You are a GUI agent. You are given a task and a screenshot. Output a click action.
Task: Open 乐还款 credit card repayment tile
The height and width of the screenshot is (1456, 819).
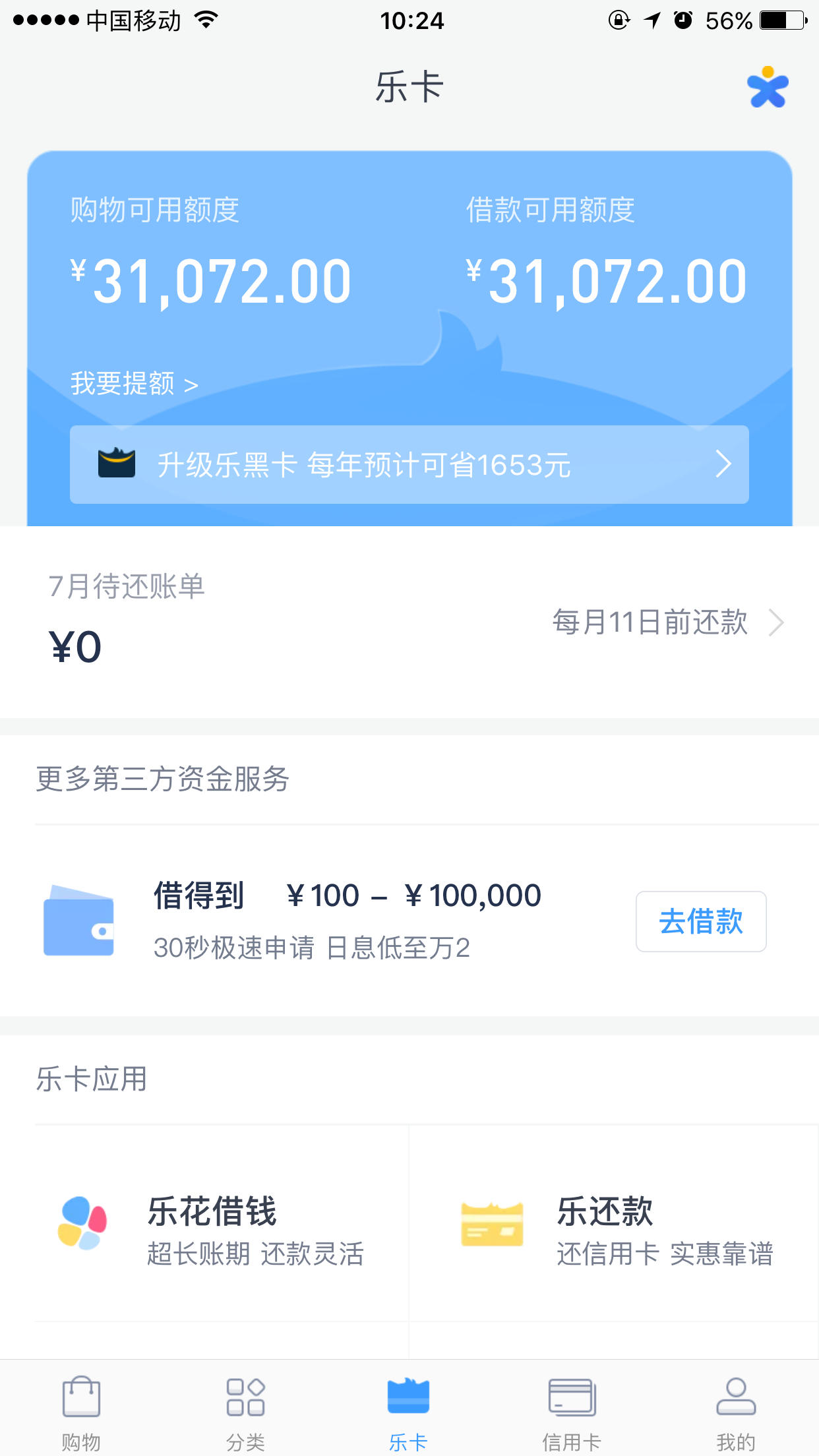coord(614,1223)
